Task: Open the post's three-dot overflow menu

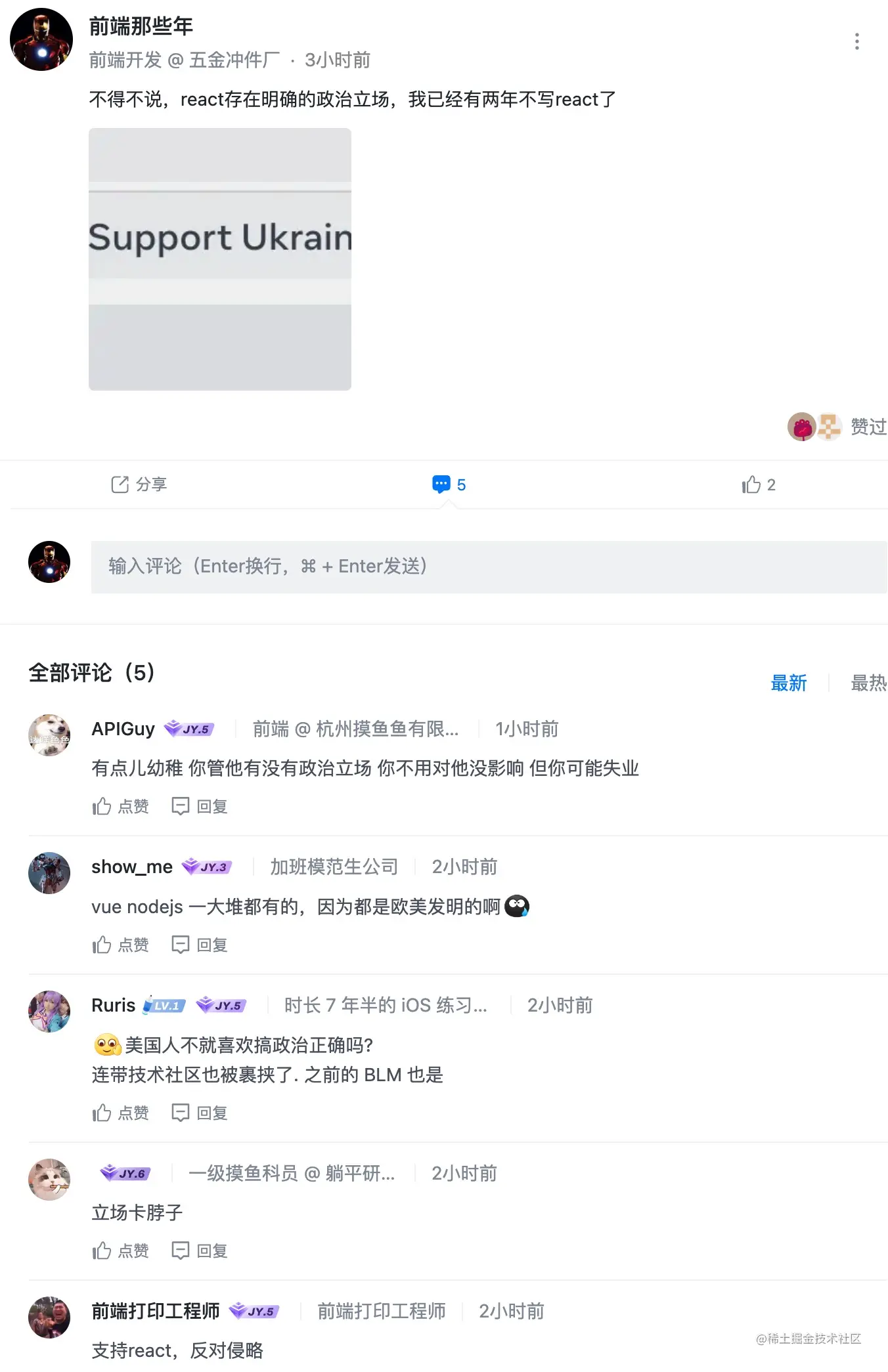Action: coord(856,41)
